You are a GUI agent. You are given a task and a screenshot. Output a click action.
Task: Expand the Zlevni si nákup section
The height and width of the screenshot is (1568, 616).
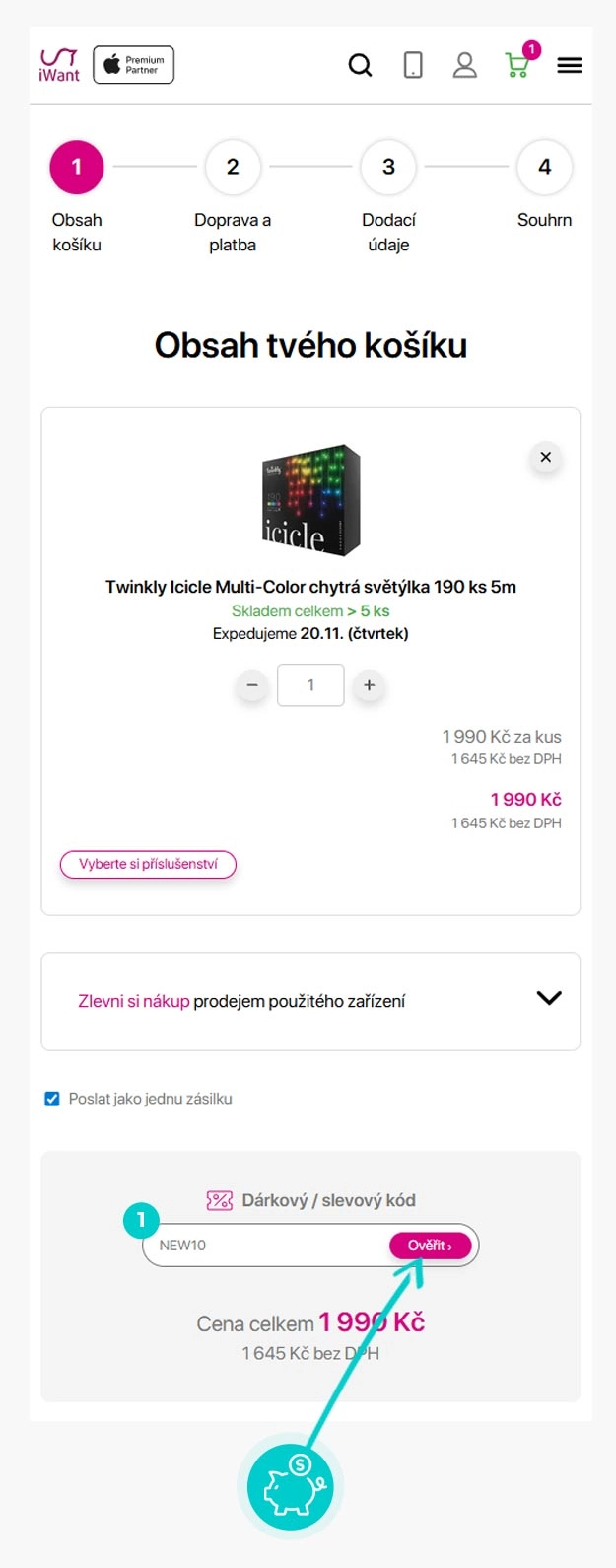click(x=548, y=999)
